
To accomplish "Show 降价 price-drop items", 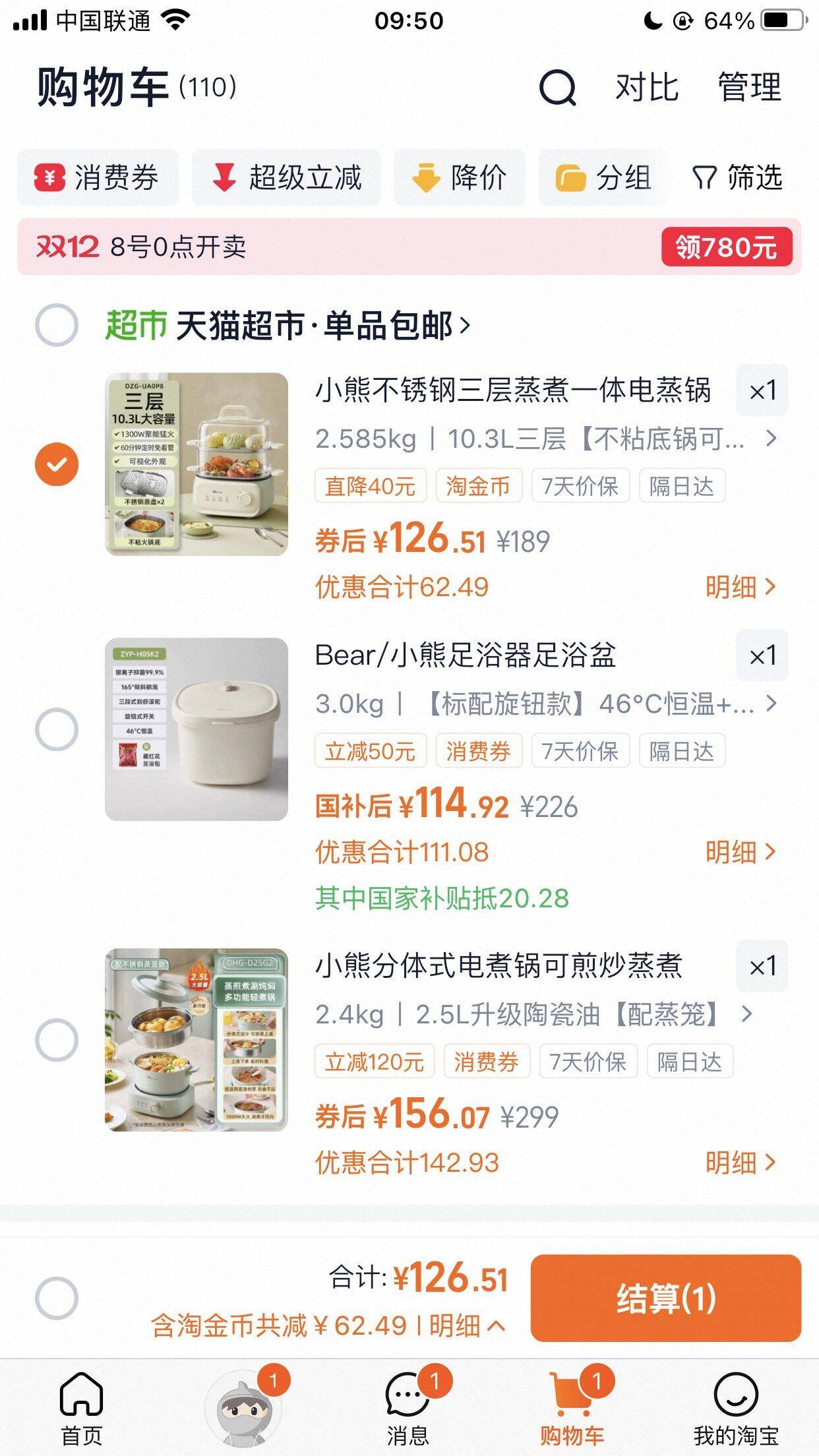I will 459,178.
